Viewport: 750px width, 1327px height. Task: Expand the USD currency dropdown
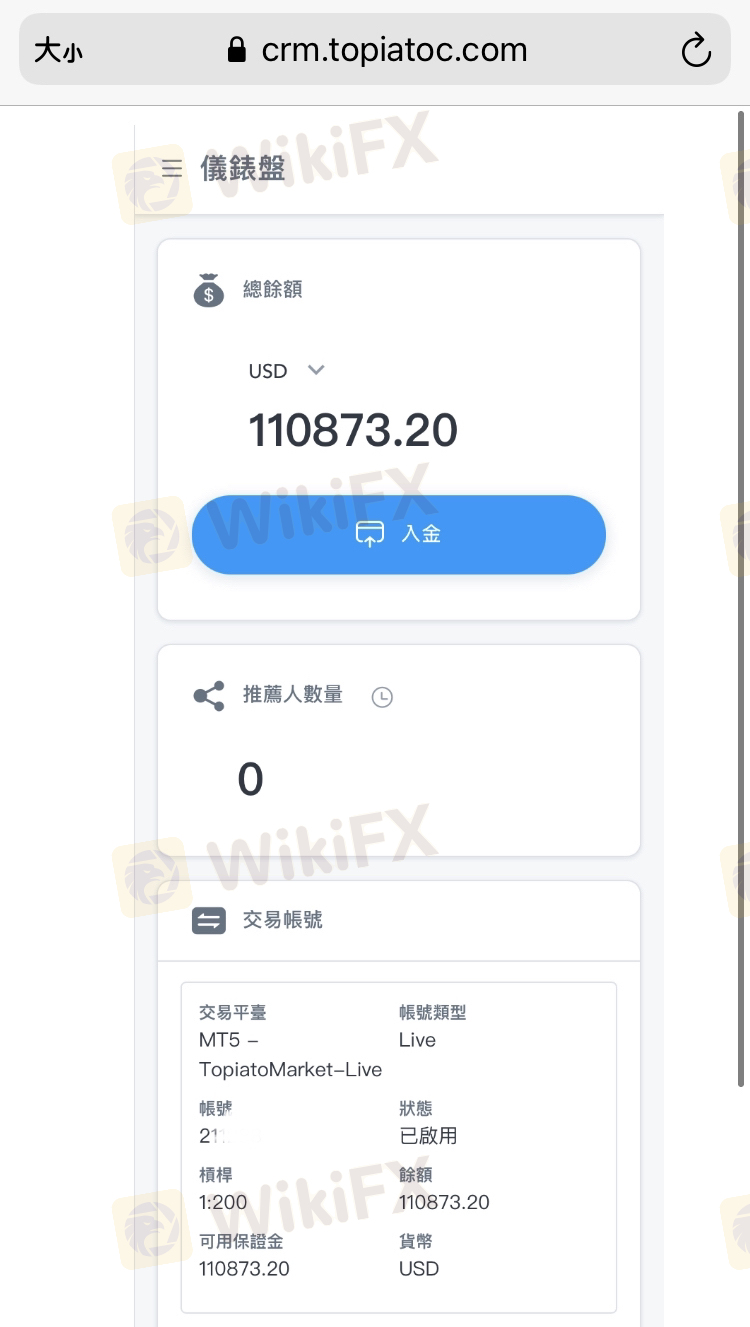tap(287, 371)
